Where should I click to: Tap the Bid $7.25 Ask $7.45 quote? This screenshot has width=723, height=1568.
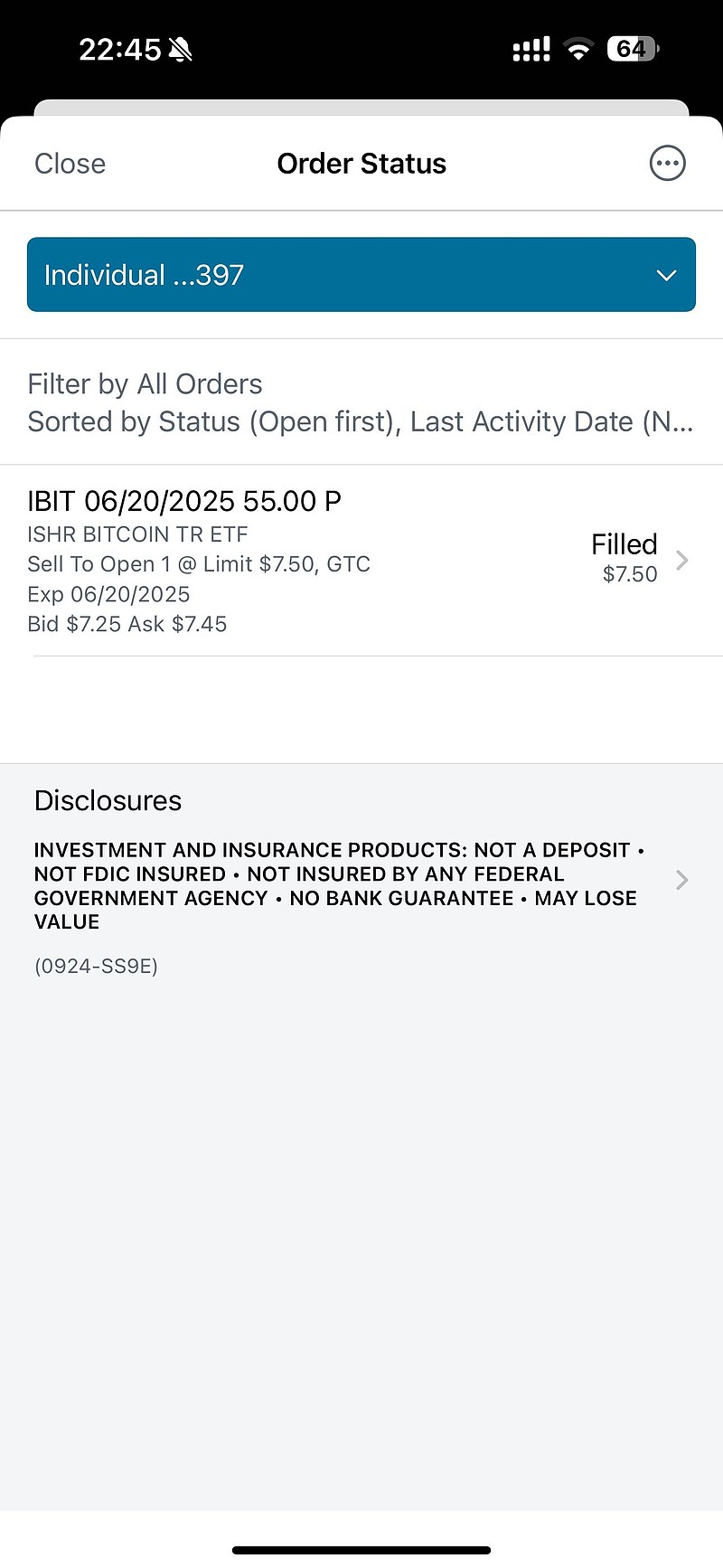click(x=127, y=624)
